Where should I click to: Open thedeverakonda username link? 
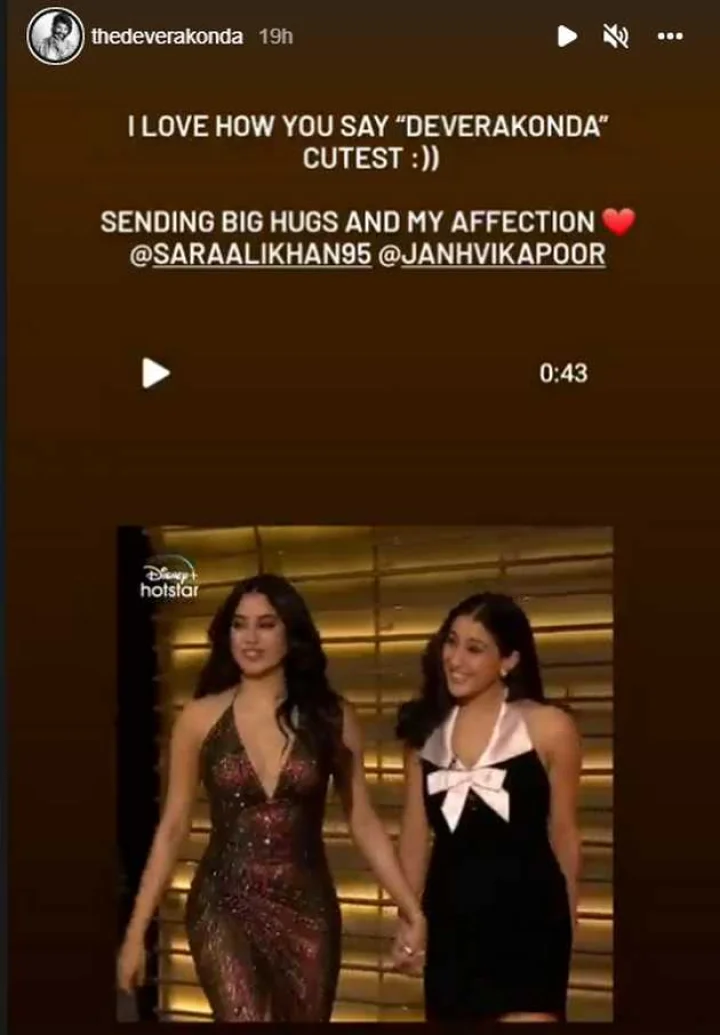(x=166, y=37)
